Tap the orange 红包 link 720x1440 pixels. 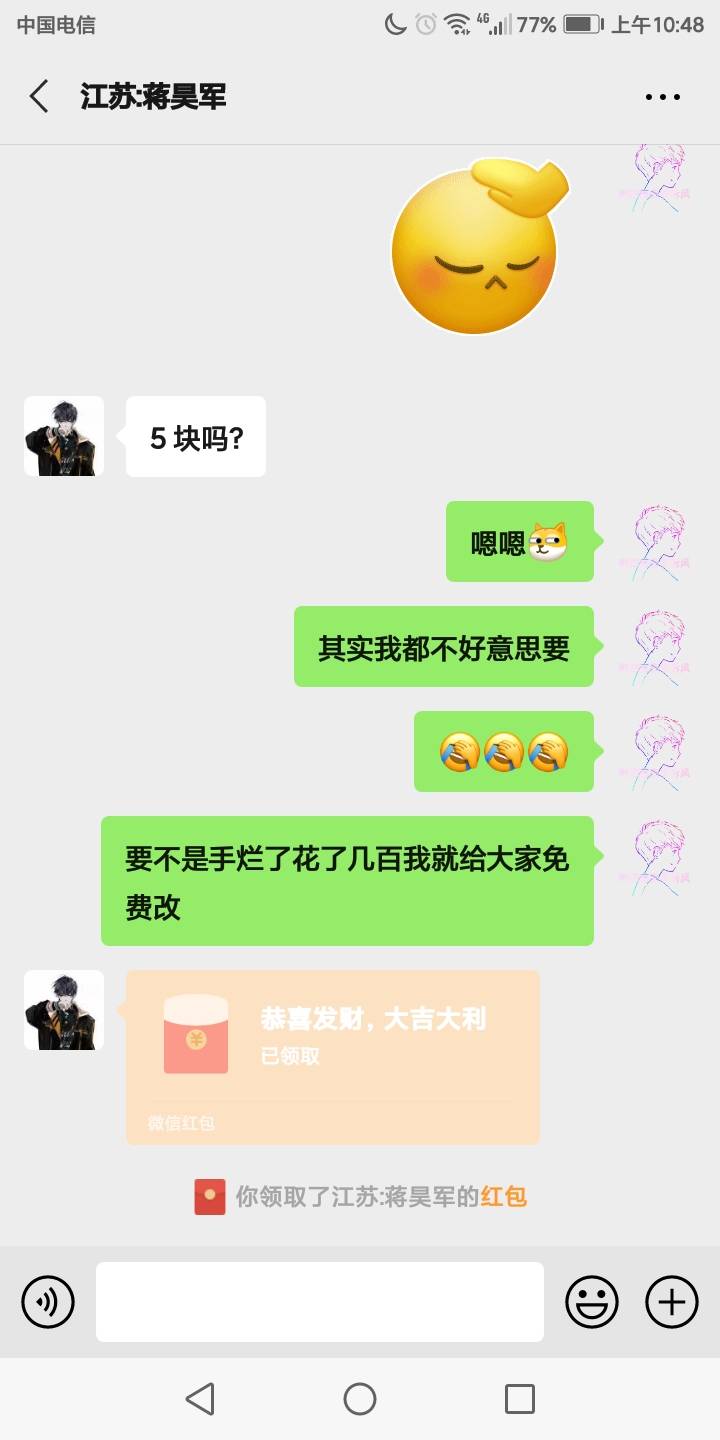[x=503, y=1196]
